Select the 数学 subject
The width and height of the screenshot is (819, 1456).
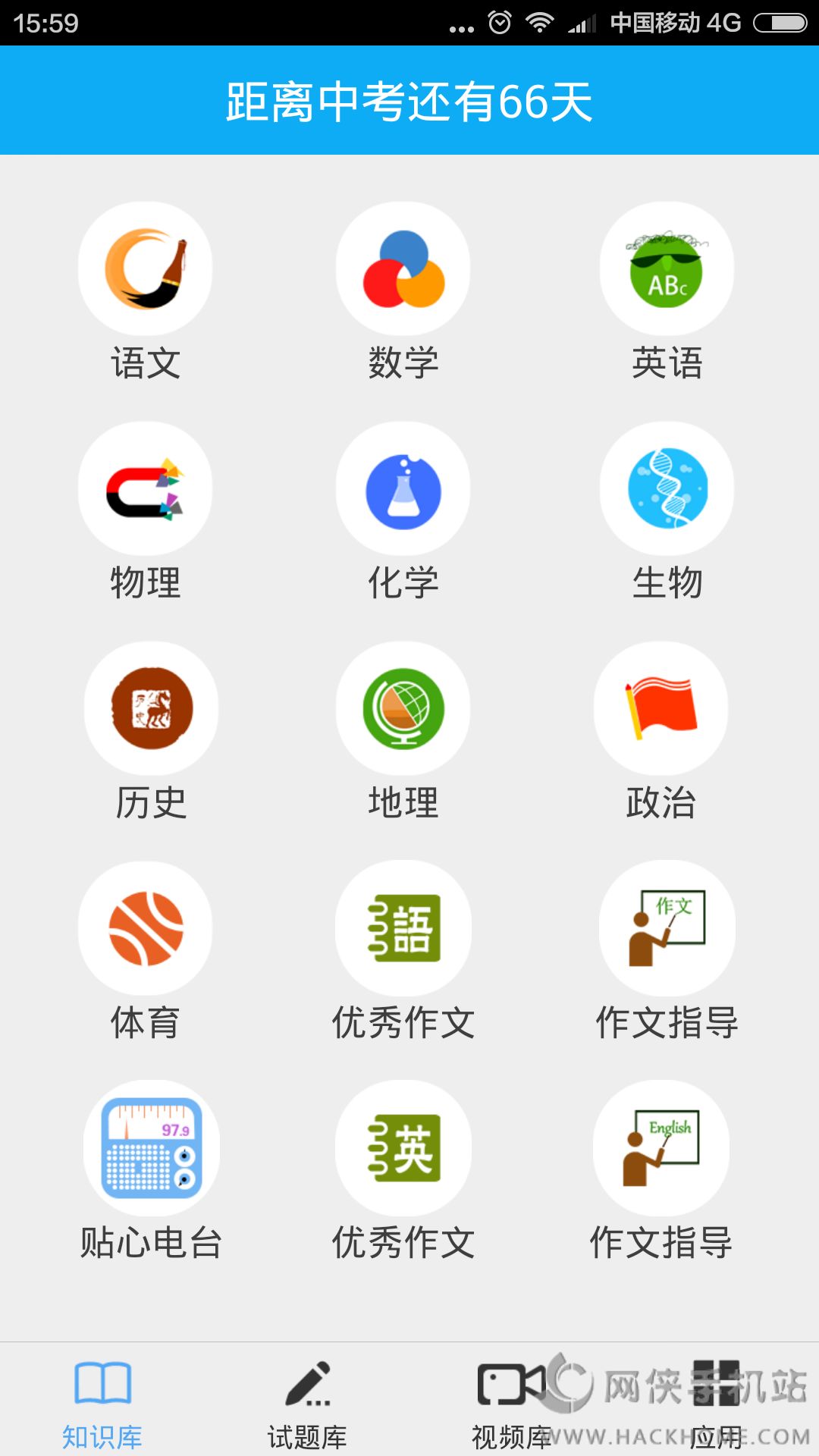(403, 269)
